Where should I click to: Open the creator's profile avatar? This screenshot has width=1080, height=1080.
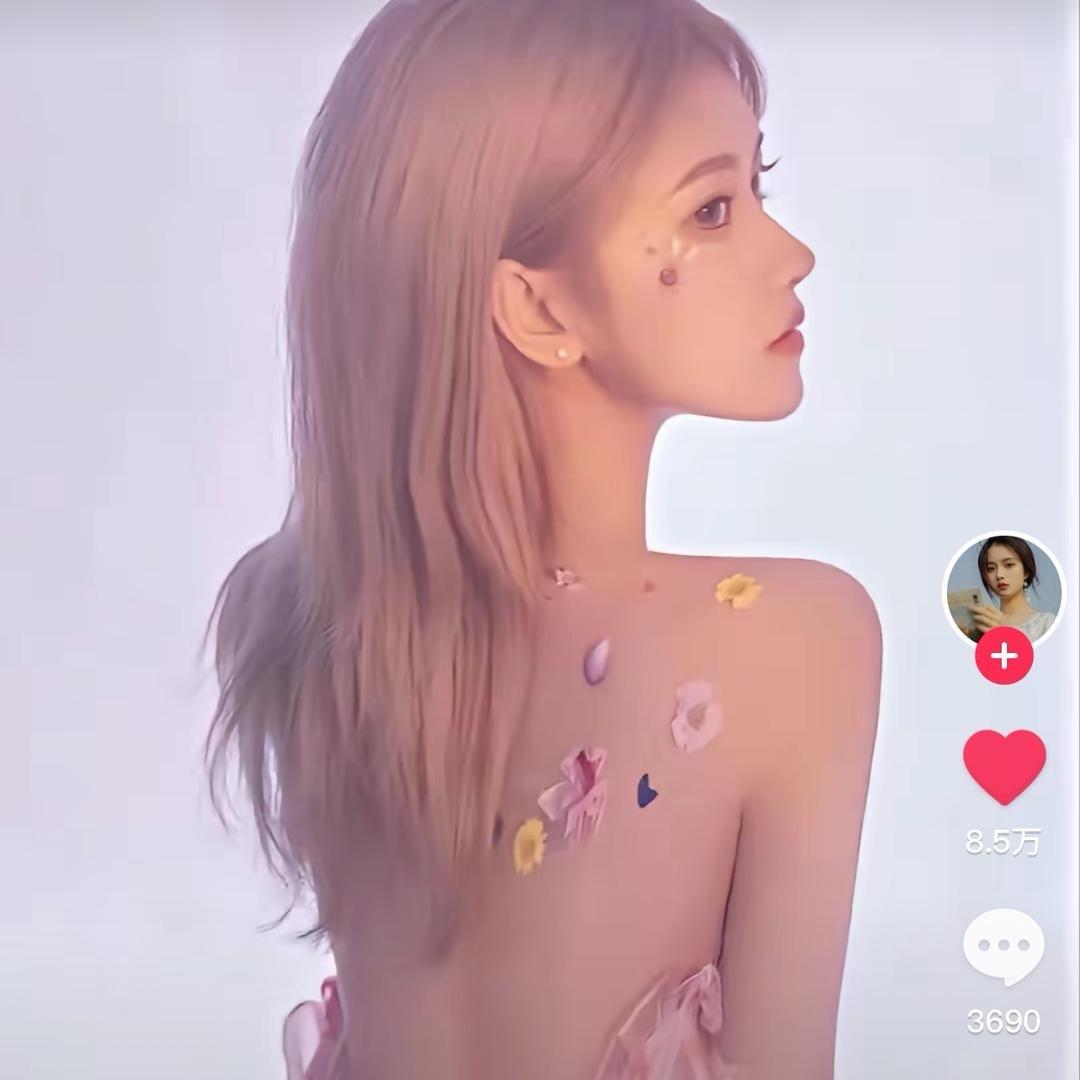(x=1003, y=588)
